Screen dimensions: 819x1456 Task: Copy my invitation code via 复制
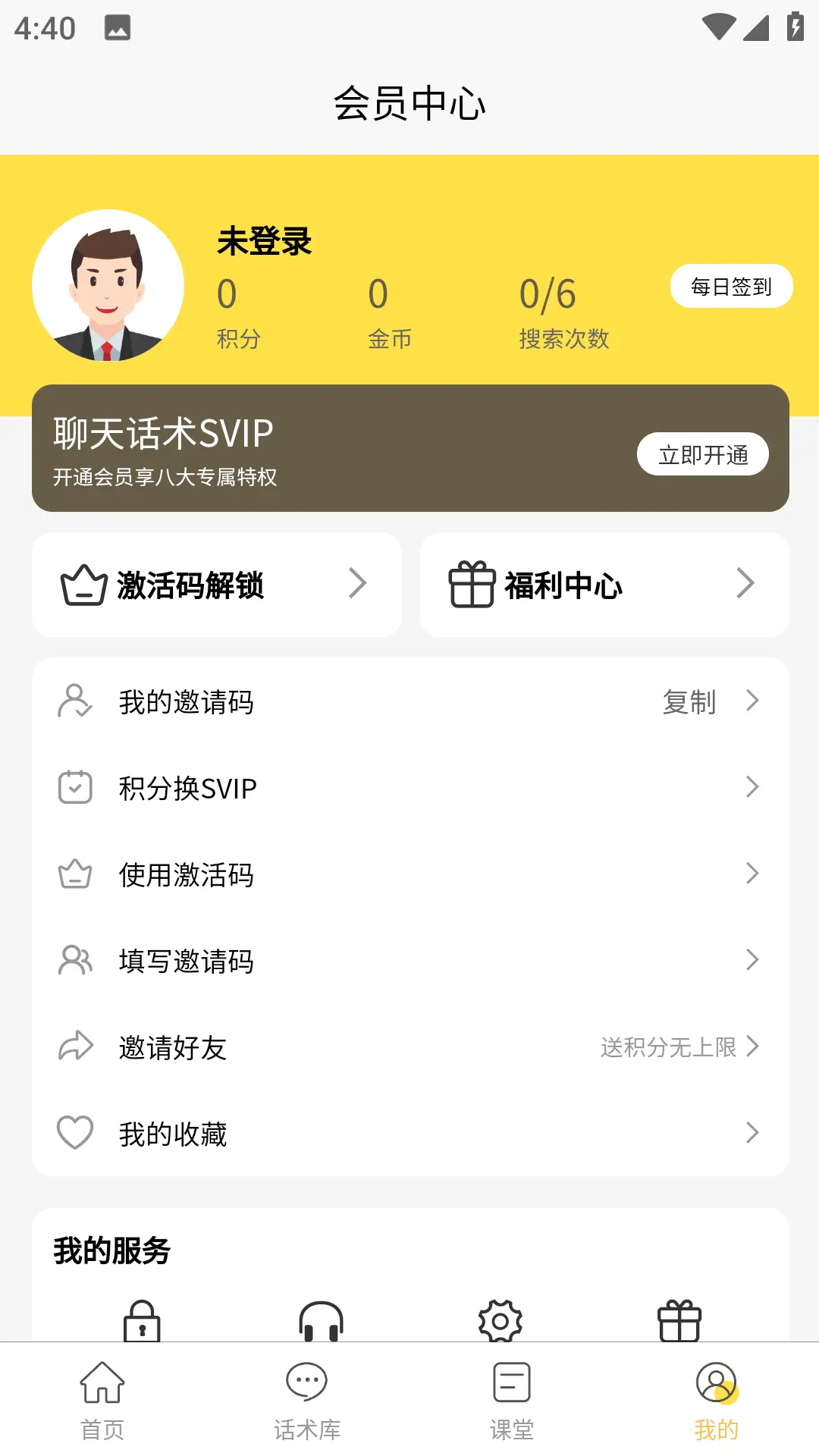pos(689,701)
